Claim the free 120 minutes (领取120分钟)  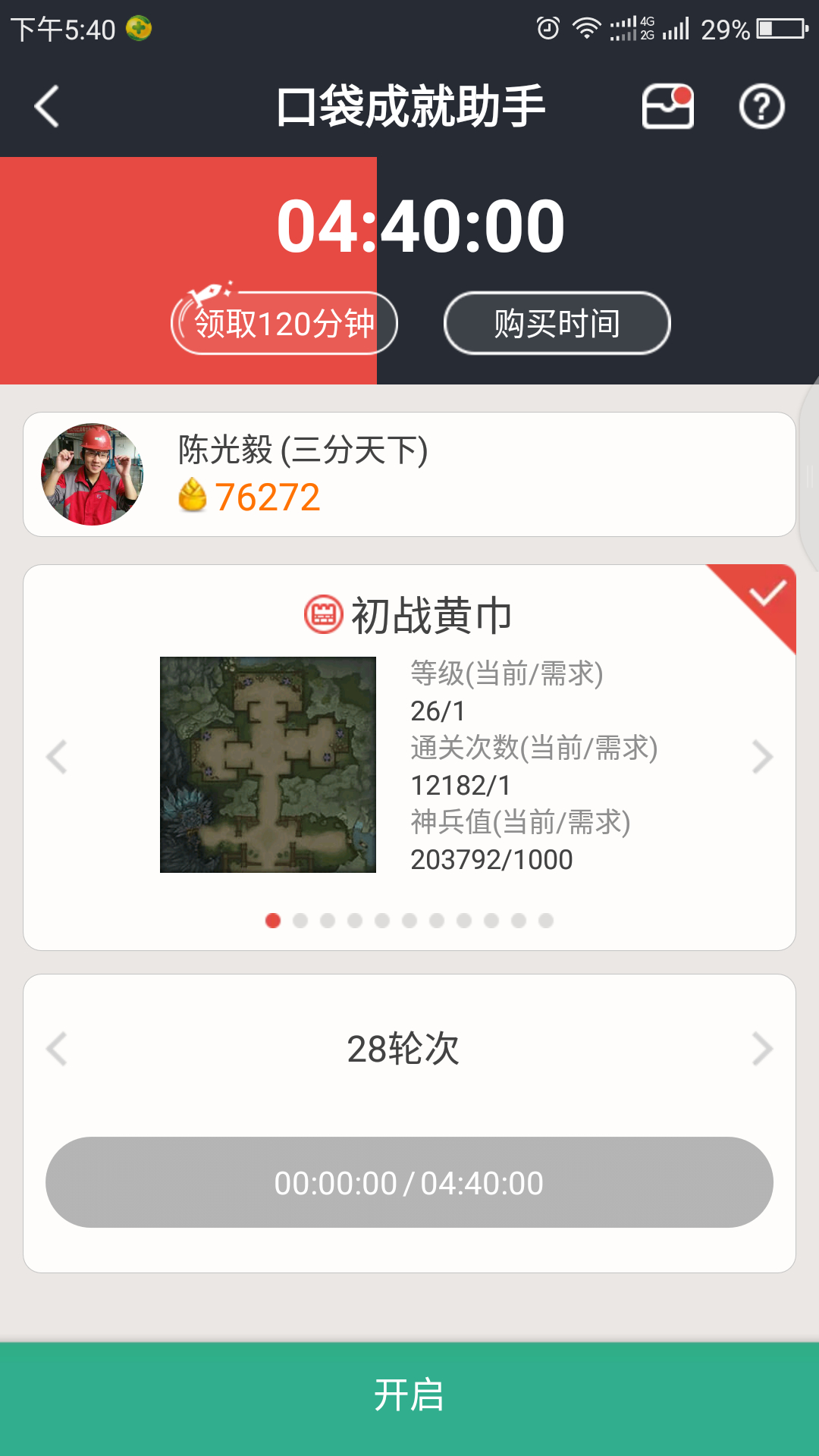(284, 323)
